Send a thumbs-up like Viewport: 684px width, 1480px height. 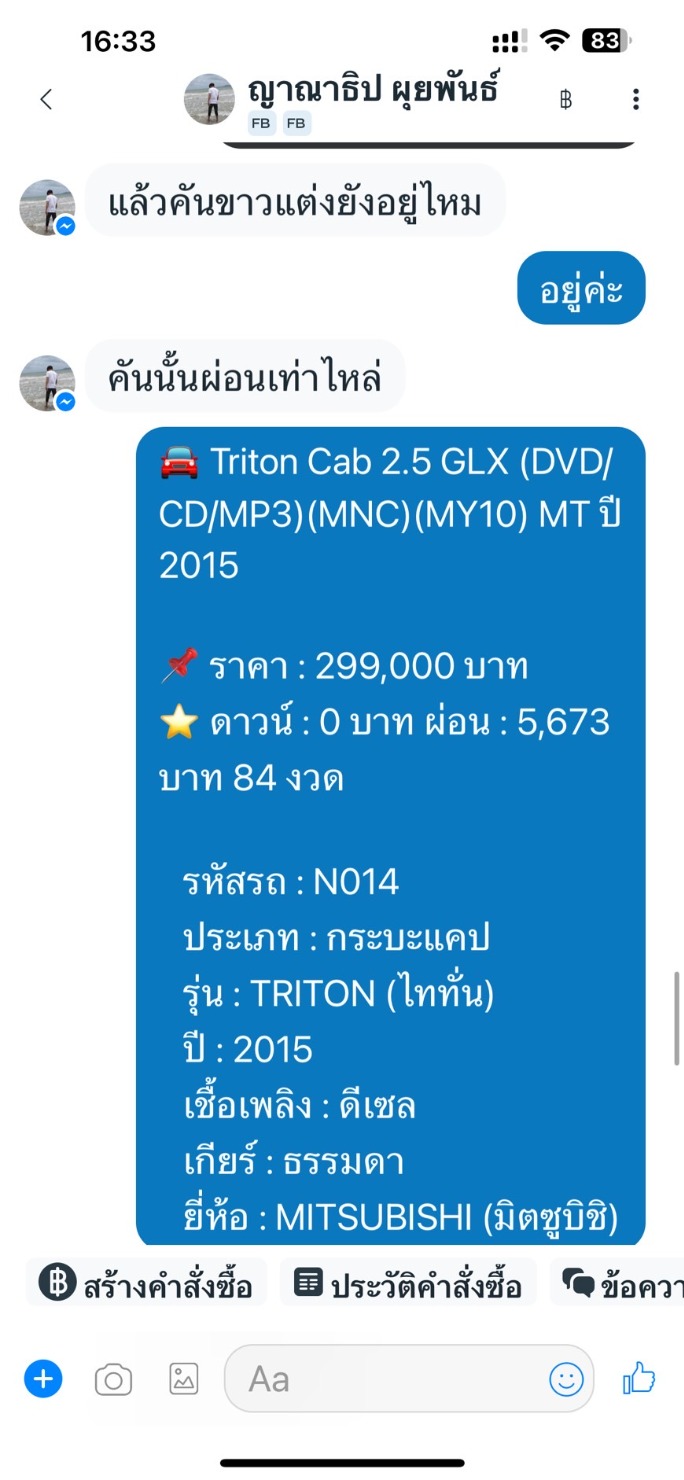(639, 1379)
